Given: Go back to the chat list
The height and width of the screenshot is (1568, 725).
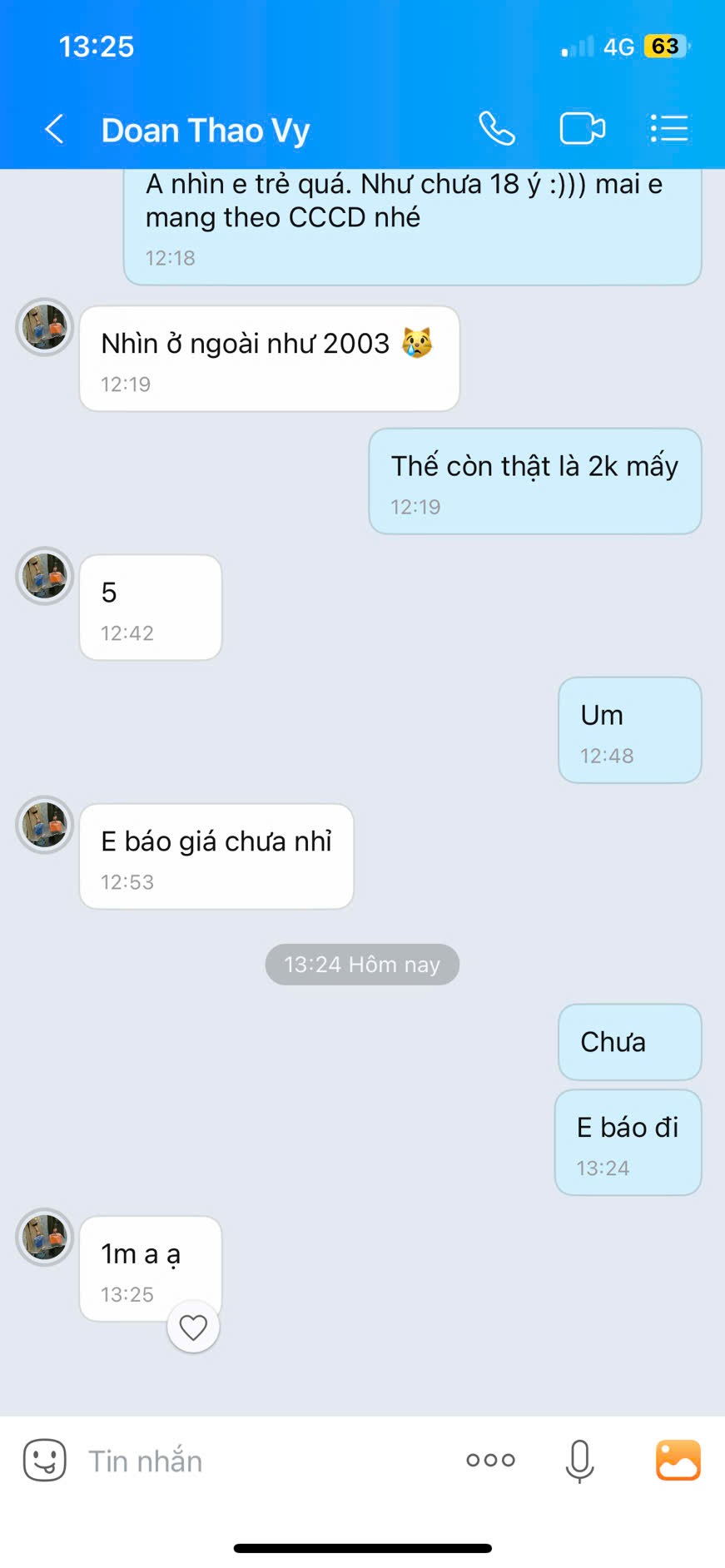Looking at the screenshot, I should point(55,130).
